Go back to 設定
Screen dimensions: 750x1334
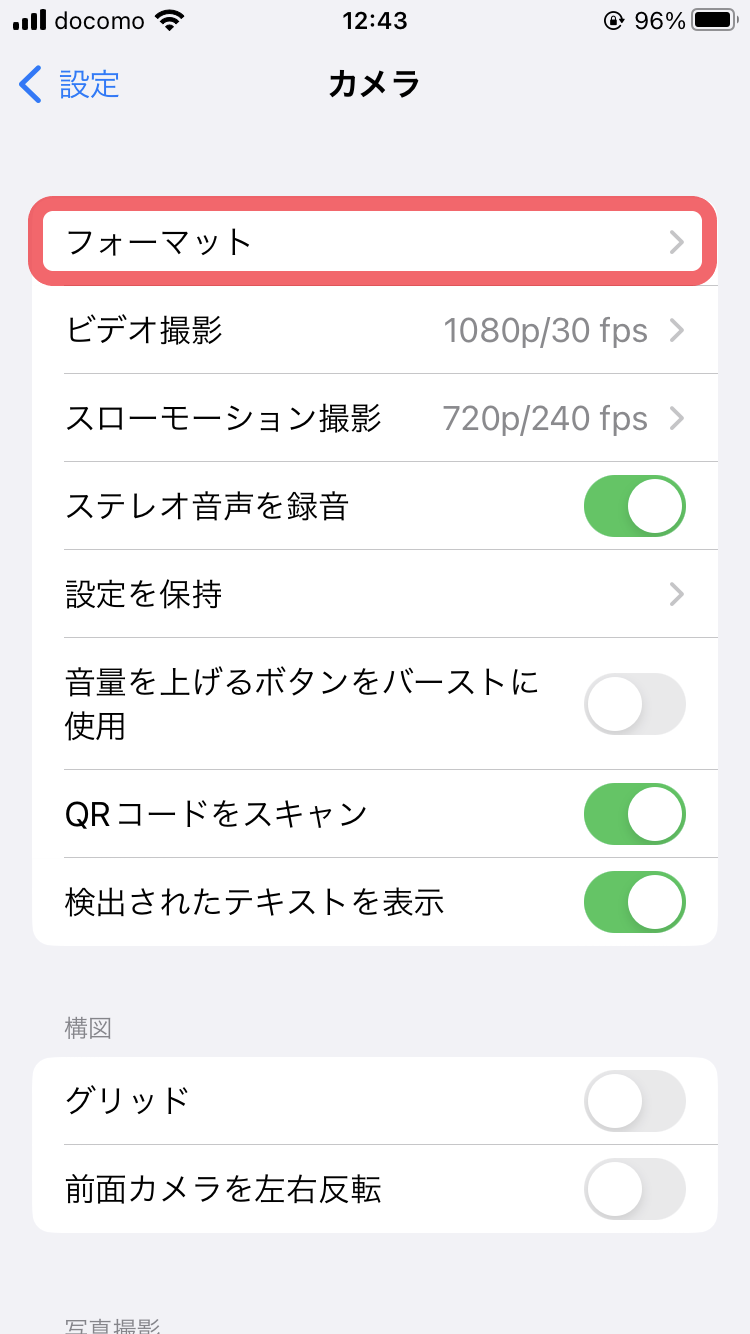coord(70,84)
